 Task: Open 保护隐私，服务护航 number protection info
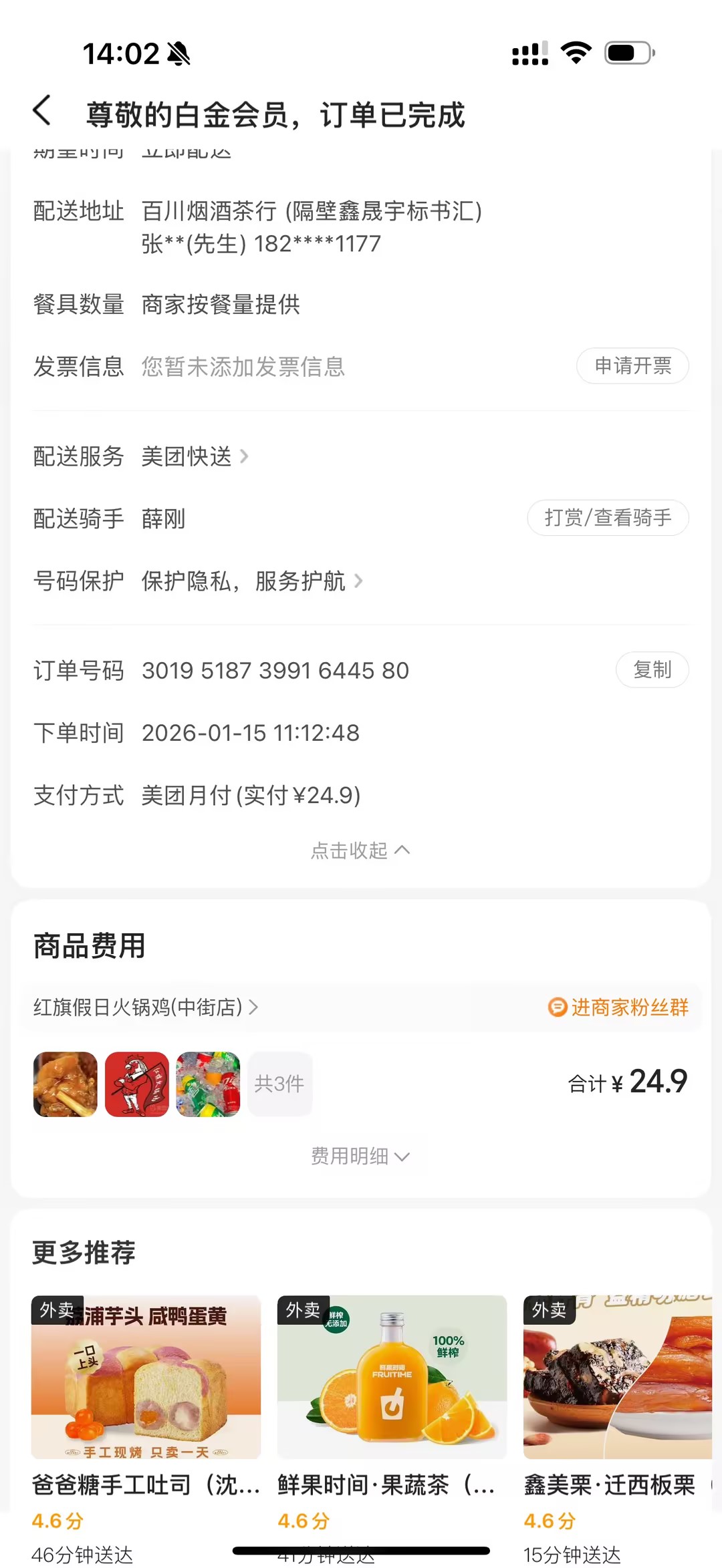click(x=251, y=581)
